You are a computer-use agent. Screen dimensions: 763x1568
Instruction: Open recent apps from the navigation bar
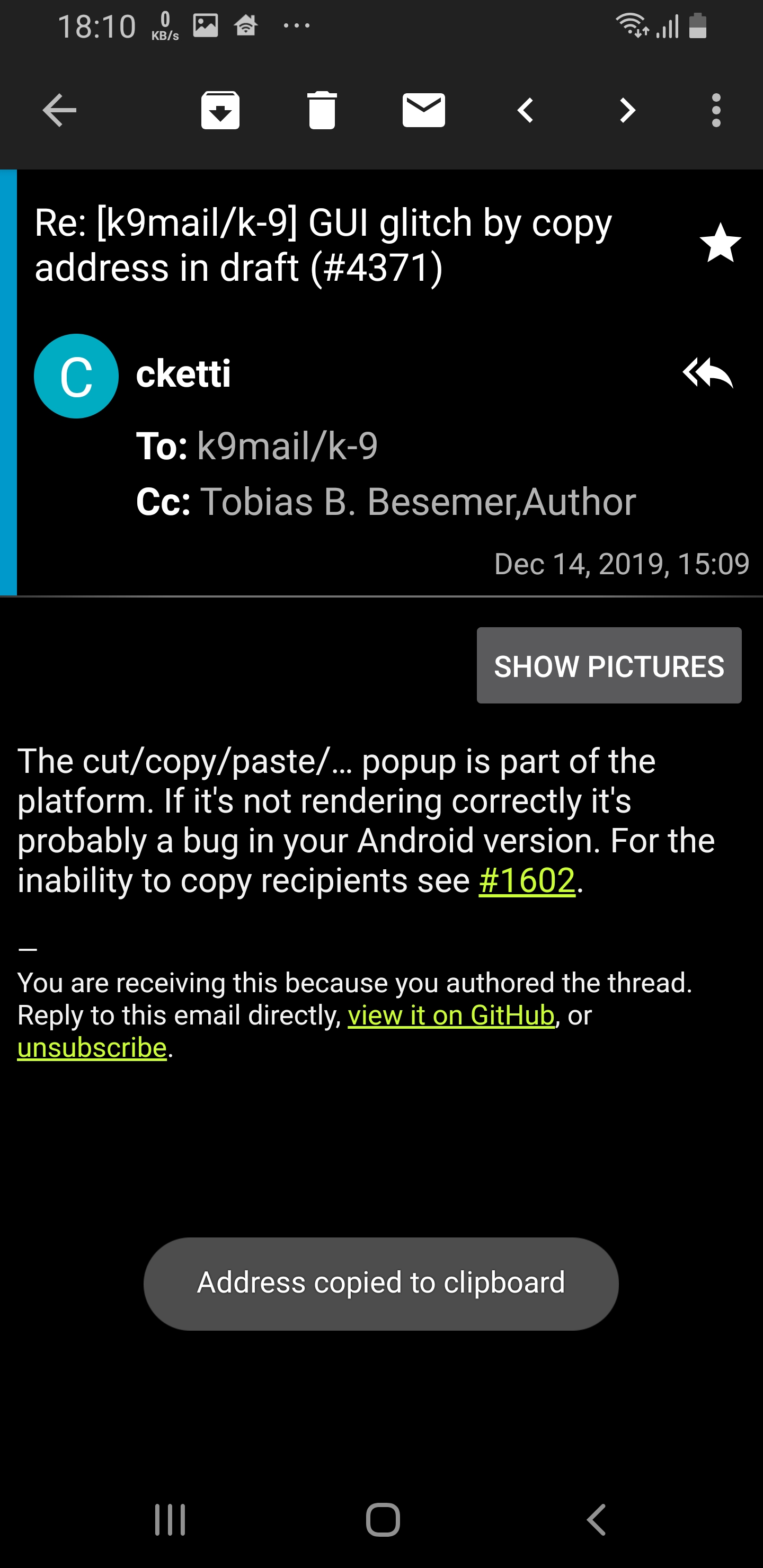pos(170,1519)
